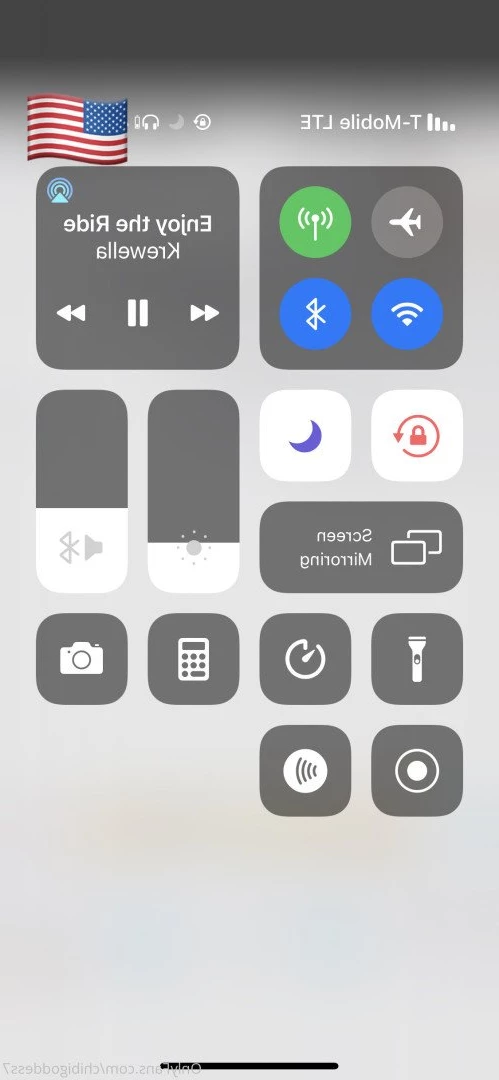Turn off Do Not Disturb moon
The image size is (499, 1080).
coord(305,435)
